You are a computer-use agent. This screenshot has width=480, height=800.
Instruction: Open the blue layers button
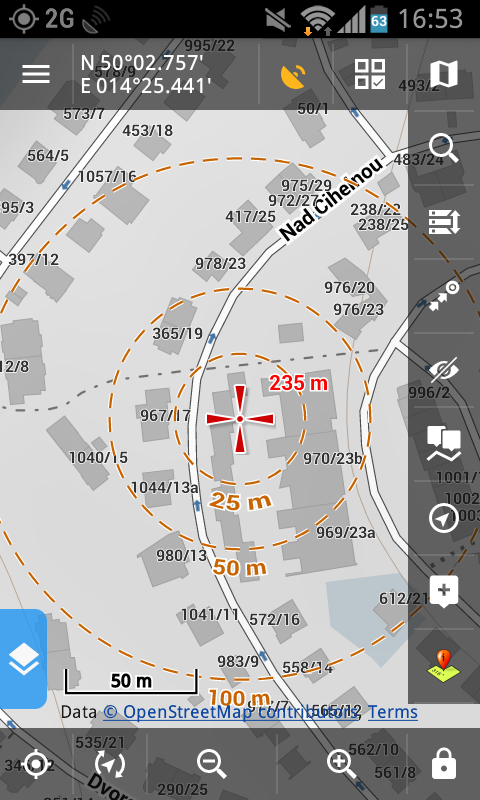click(23, 658)
